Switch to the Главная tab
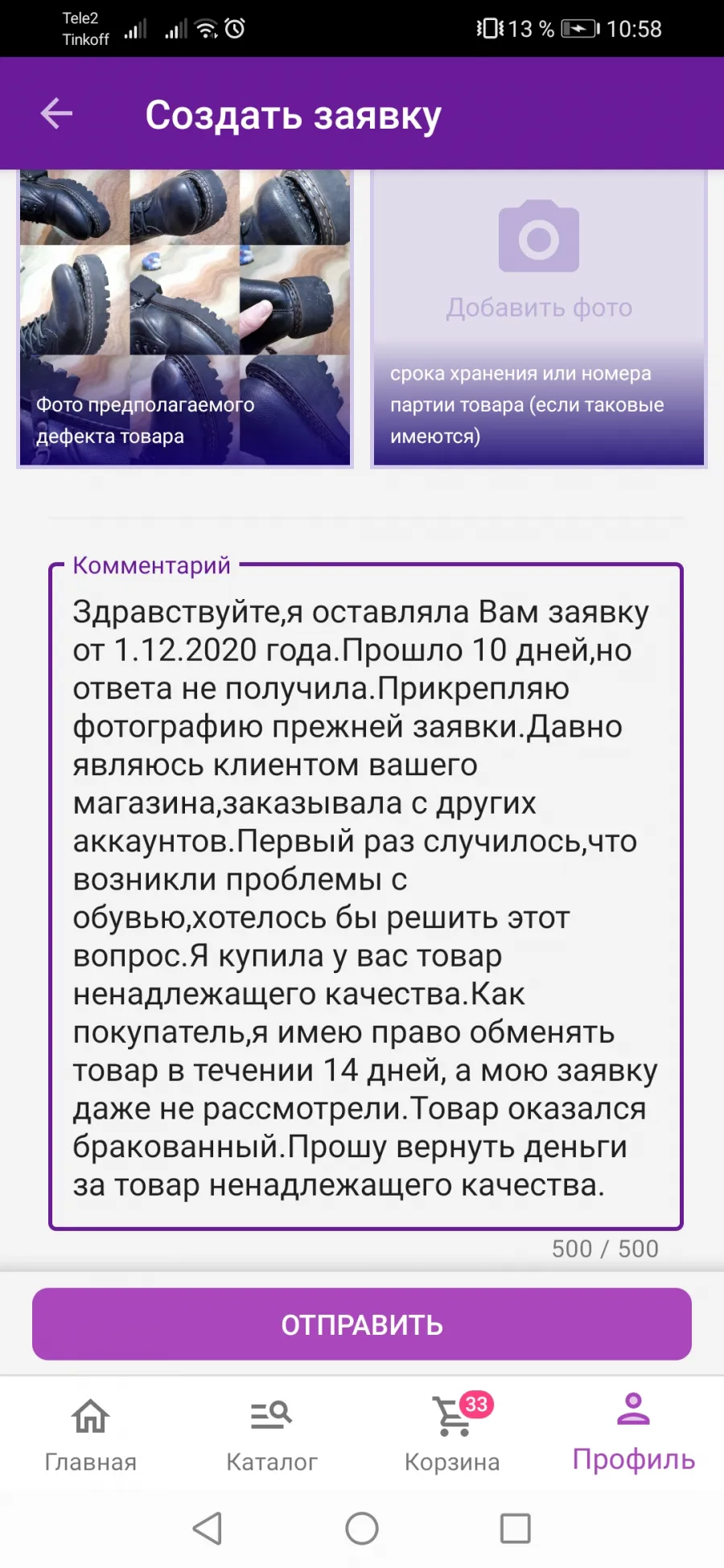The width and height of the screenshot is (724, 1568). click(91, 1435)
